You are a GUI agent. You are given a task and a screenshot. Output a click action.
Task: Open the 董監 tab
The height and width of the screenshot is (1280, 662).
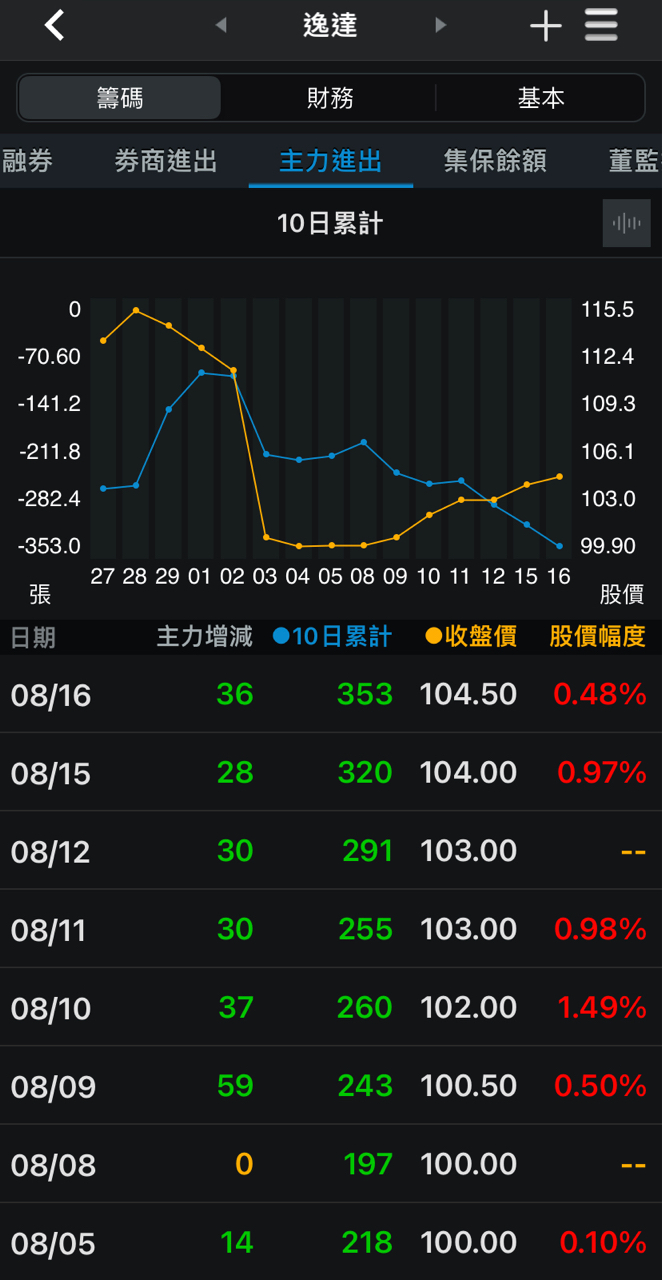point(634,161)
